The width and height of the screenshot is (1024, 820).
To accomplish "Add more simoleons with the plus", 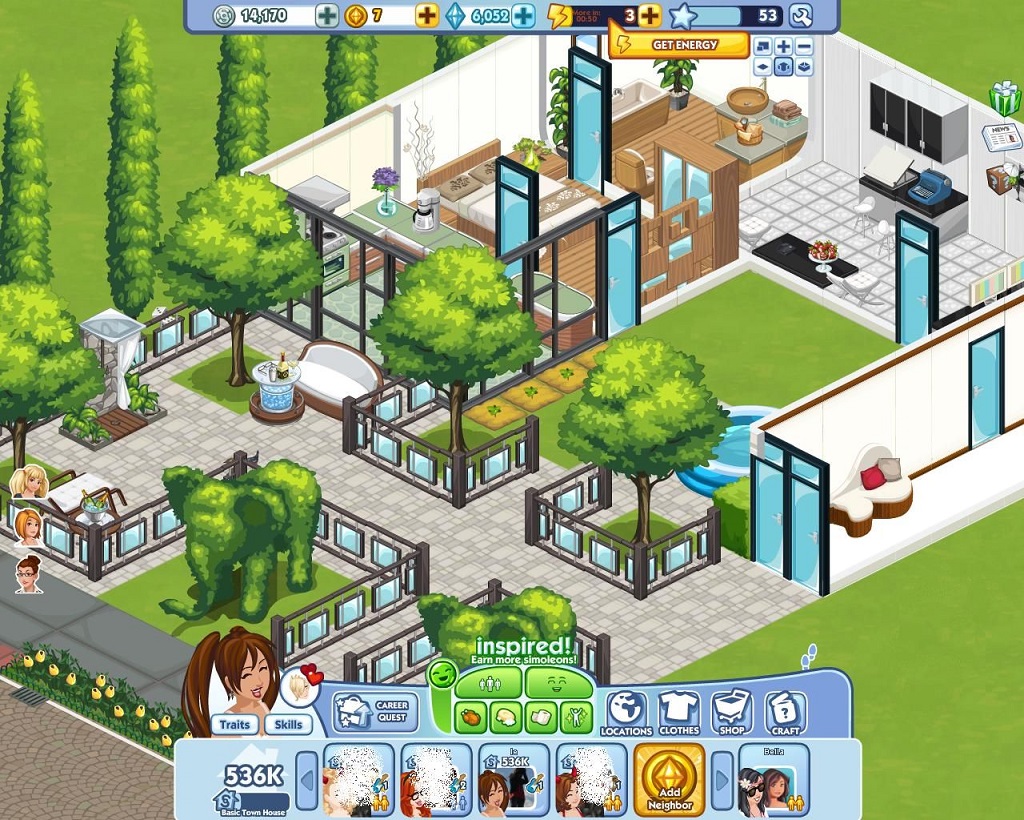I will point(327,15).
